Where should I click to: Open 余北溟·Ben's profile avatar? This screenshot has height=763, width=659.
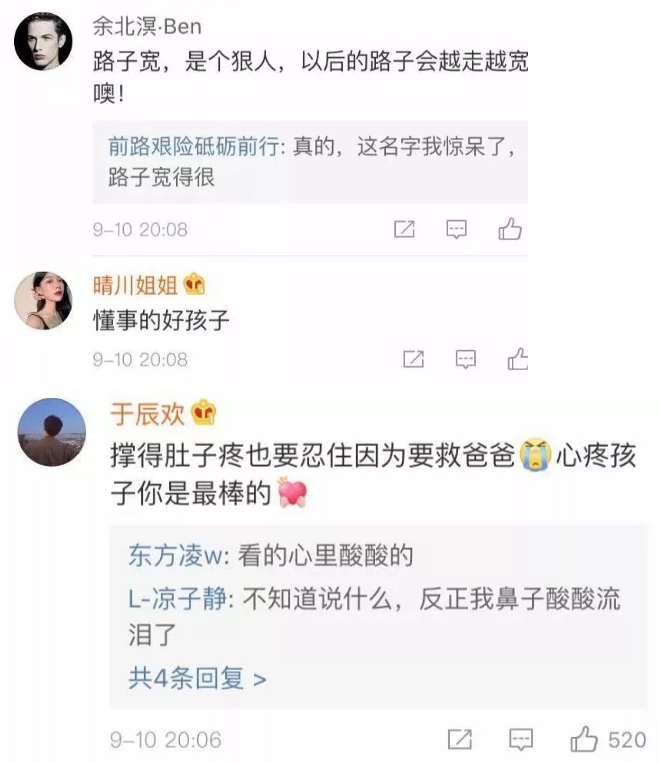[x=46, y=43]
